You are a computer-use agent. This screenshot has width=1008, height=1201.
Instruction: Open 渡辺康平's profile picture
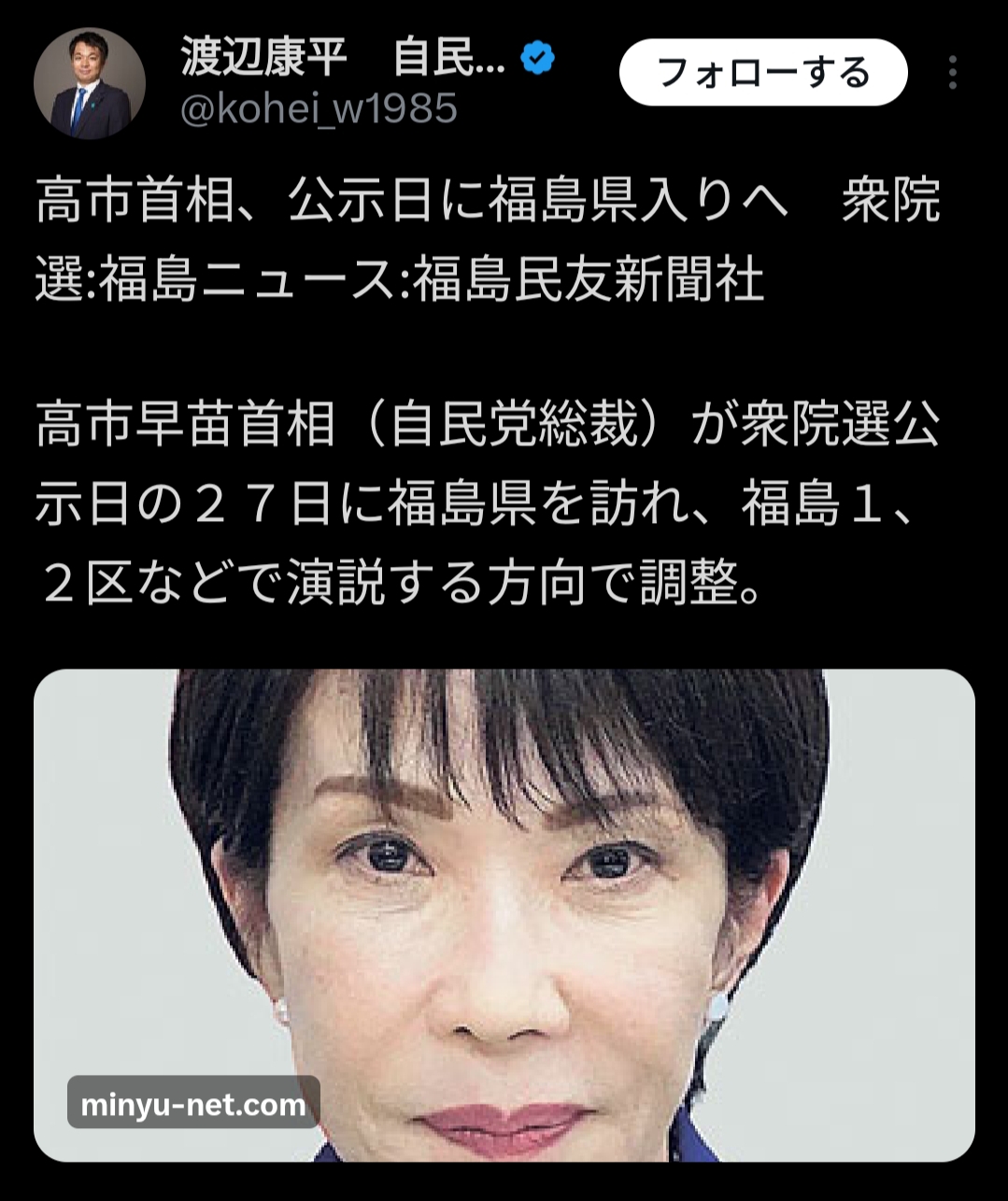pos(90,83)
